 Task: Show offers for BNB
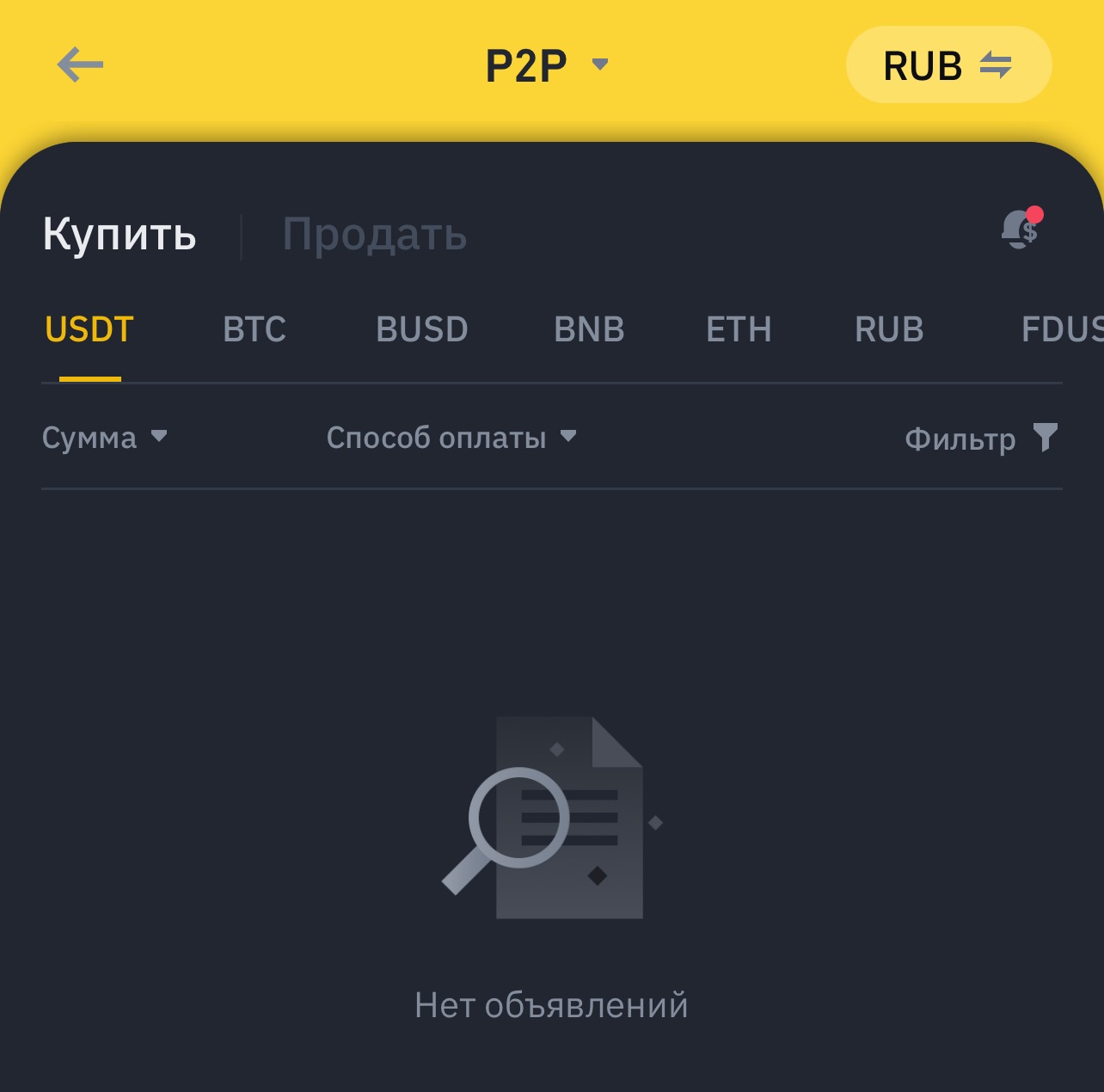tap(589, 330)
